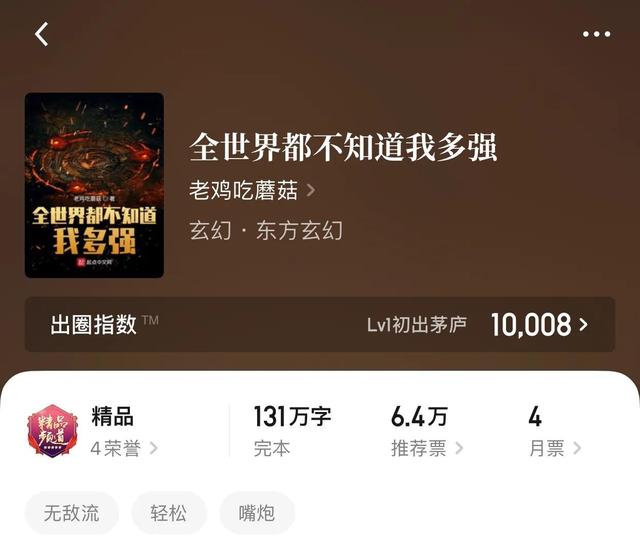Viewport: 640px width, 551px height.
Task: Open author 老鸡吃蘑菇's page
Action: [252, 190]
